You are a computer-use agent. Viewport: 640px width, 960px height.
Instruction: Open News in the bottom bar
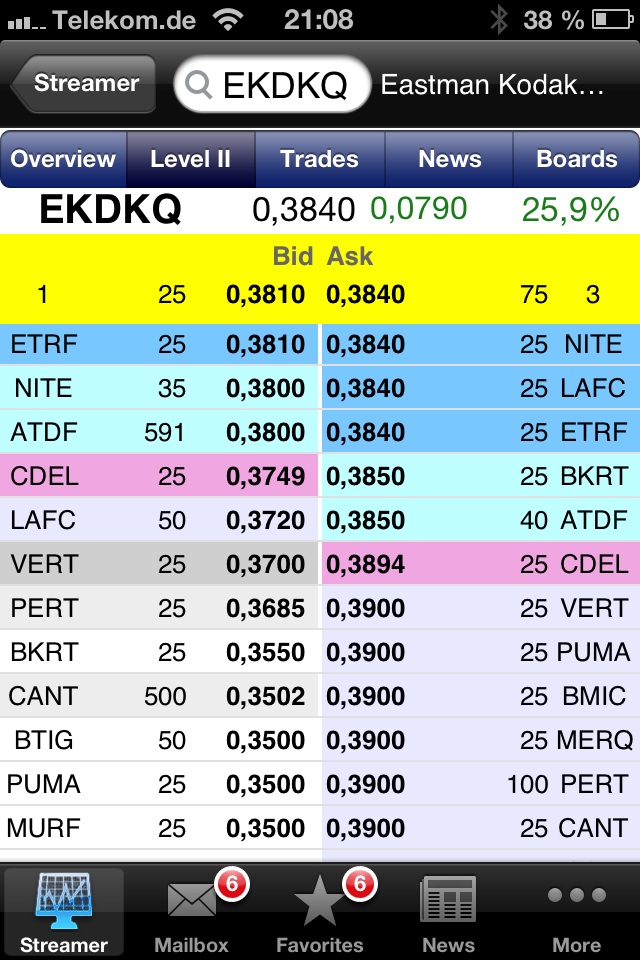click(x=448, y=912)
